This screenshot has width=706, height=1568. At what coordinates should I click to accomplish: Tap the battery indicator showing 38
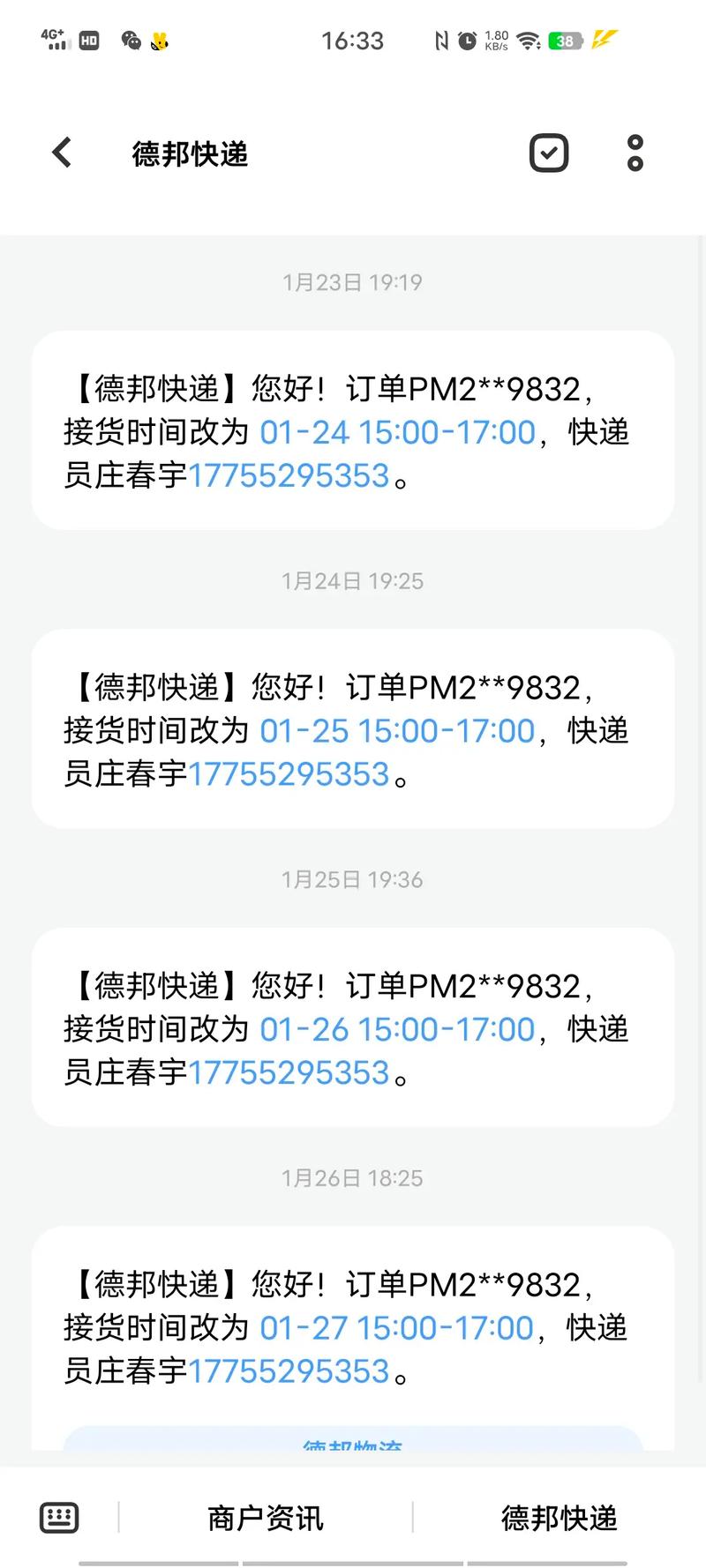(x=564, y=41)
